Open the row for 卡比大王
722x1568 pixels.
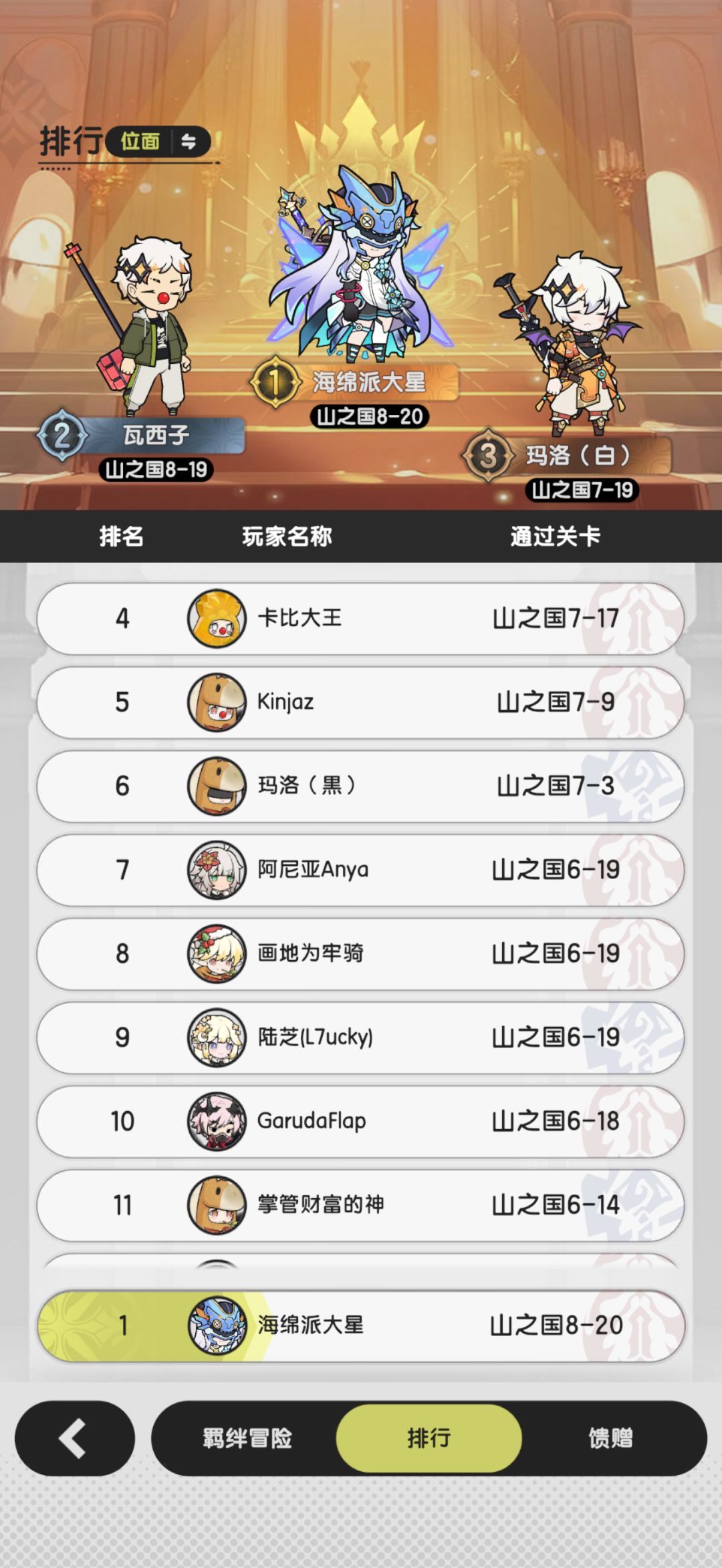(x=361, y=618)
